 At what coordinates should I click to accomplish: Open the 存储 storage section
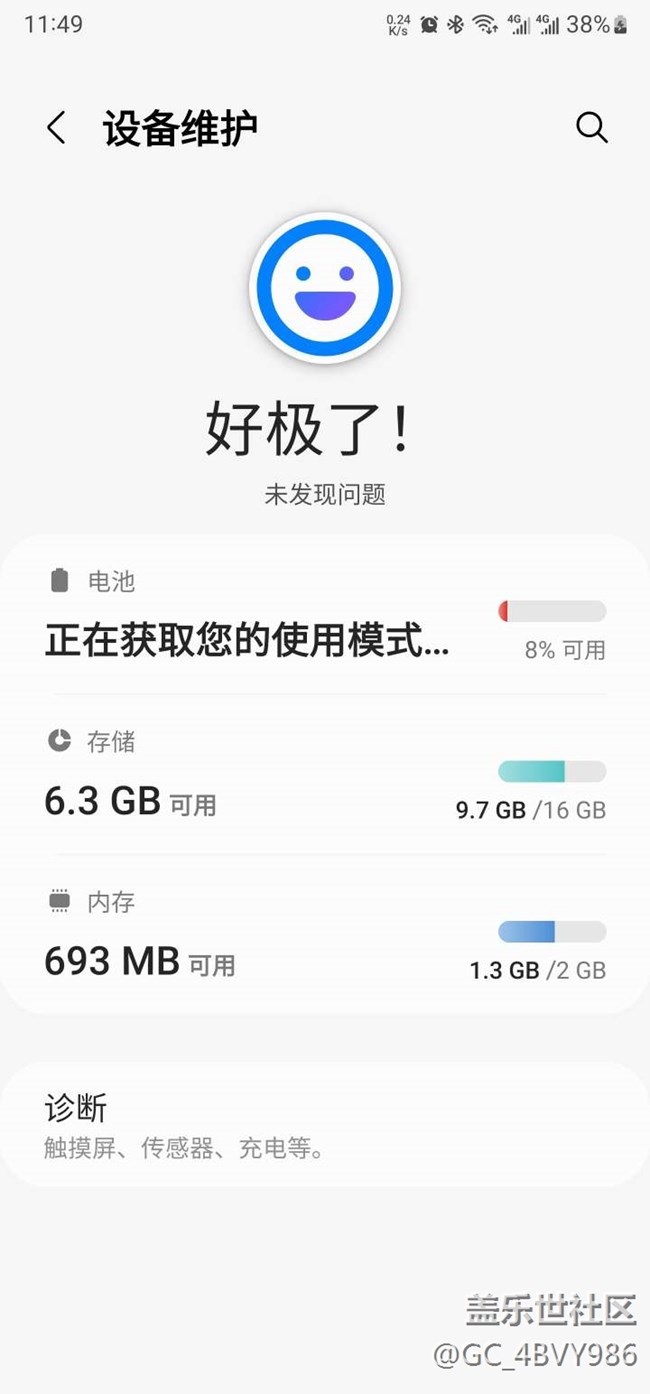pyautogui.click(x=325, y=775)
